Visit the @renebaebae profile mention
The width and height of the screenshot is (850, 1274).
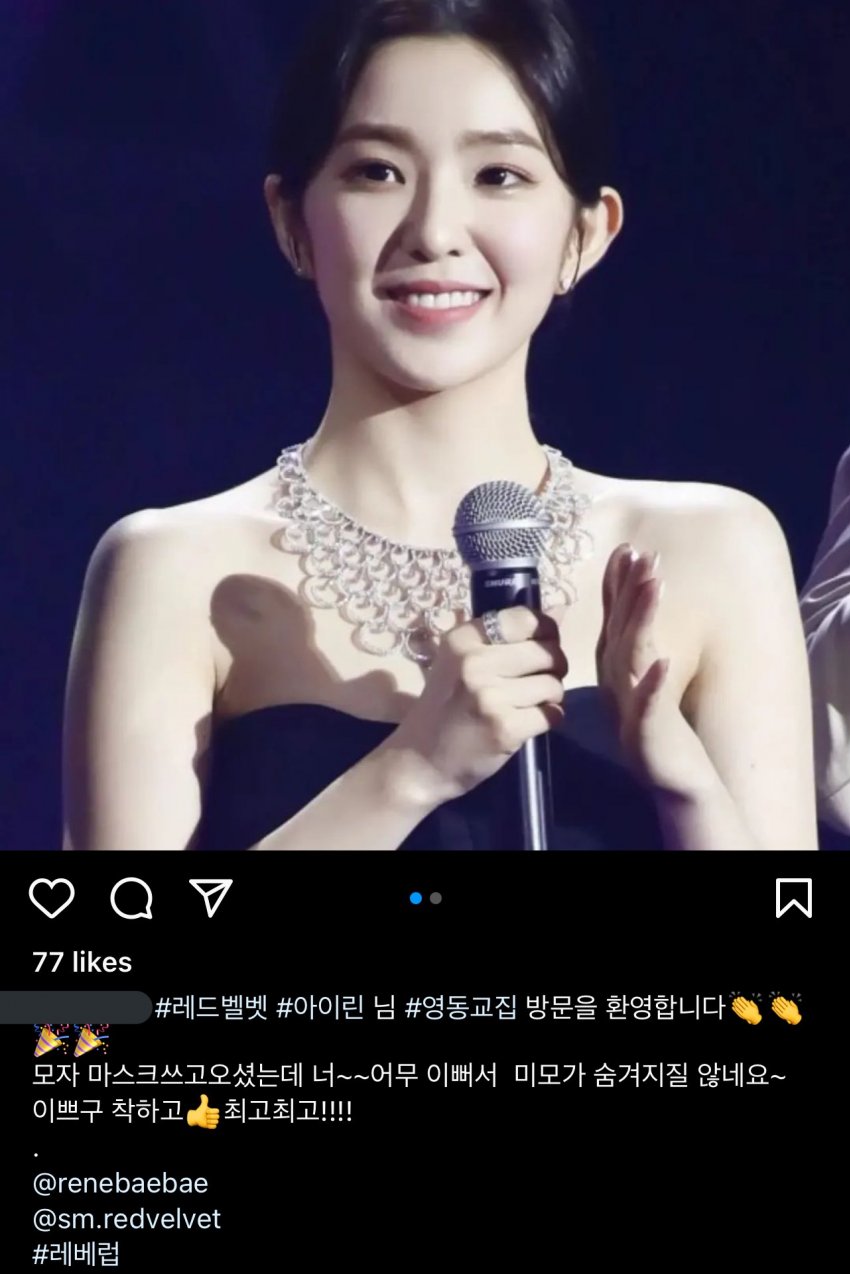point(120,1183)
